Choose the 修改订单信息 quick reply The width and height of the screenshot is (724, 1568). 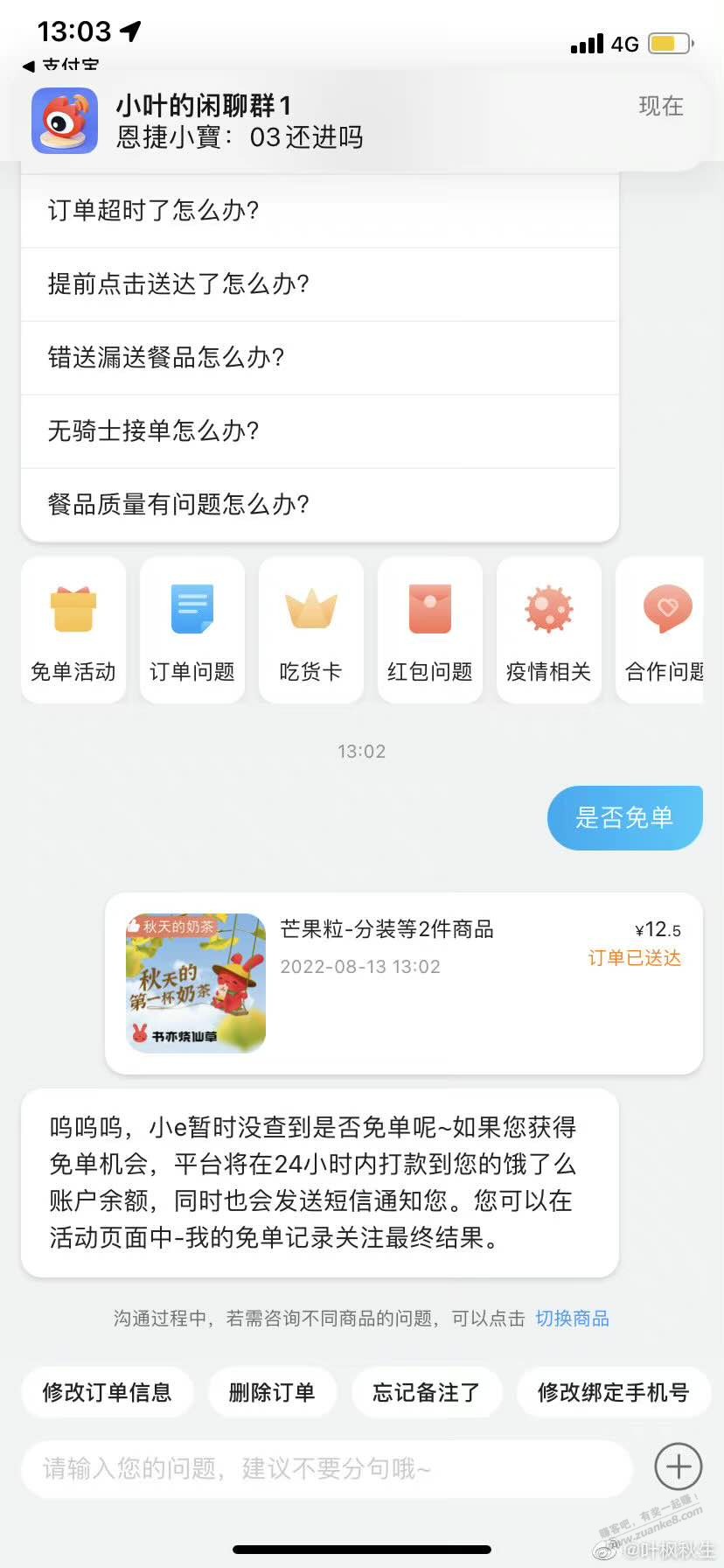[107, 1392]
